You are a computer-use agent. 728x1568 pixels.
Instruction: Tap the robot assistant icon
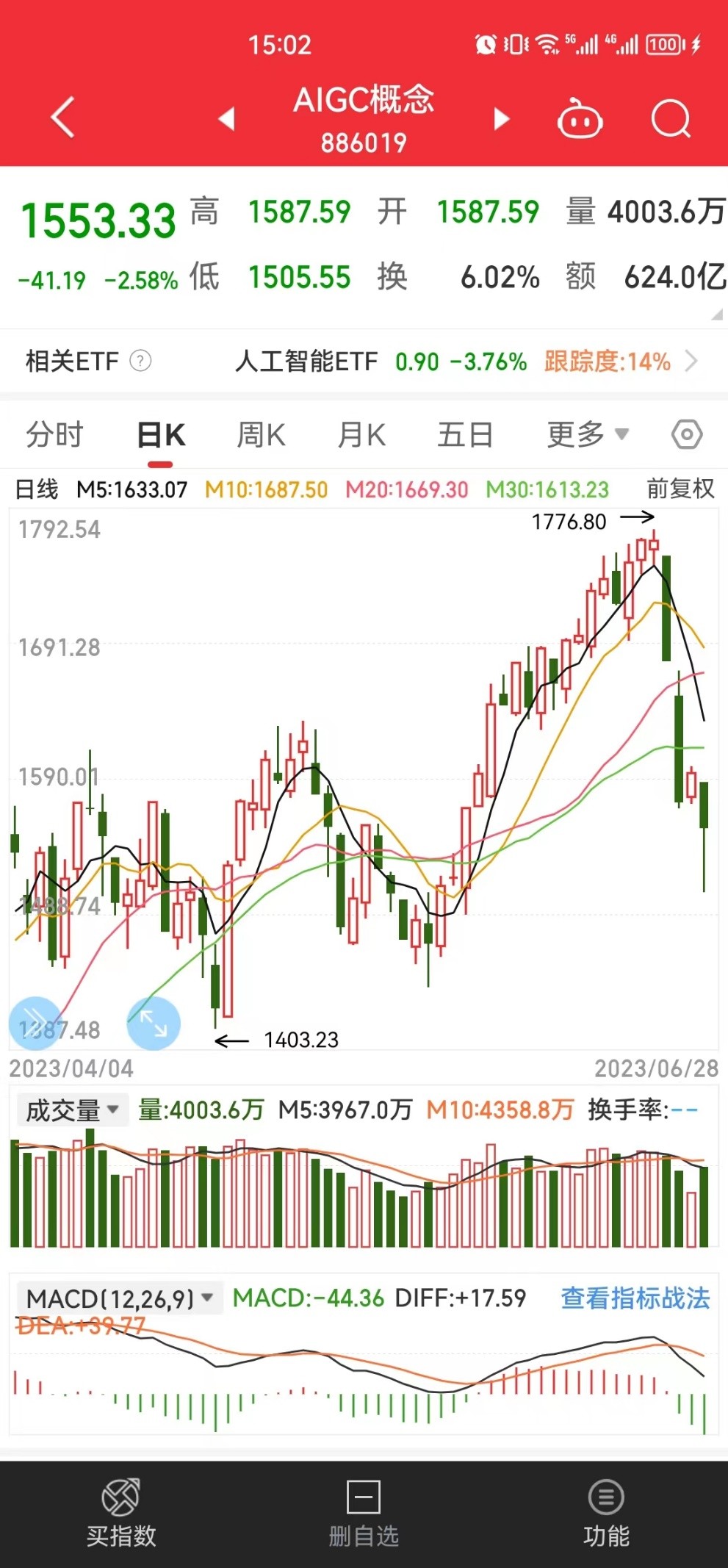coord(579,120)
